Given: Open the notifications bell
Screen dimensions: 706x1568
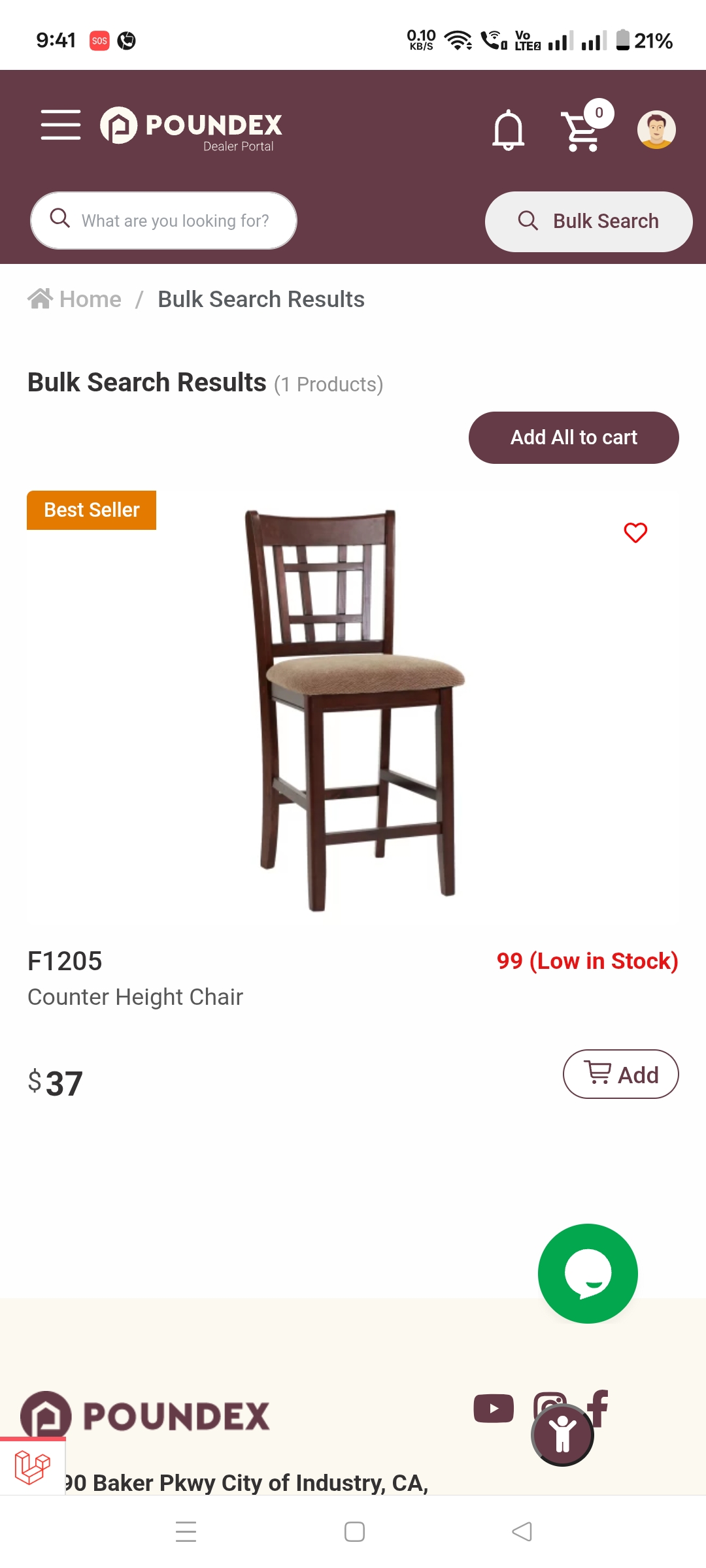Looking at the screenshot, I should [508, 130].
